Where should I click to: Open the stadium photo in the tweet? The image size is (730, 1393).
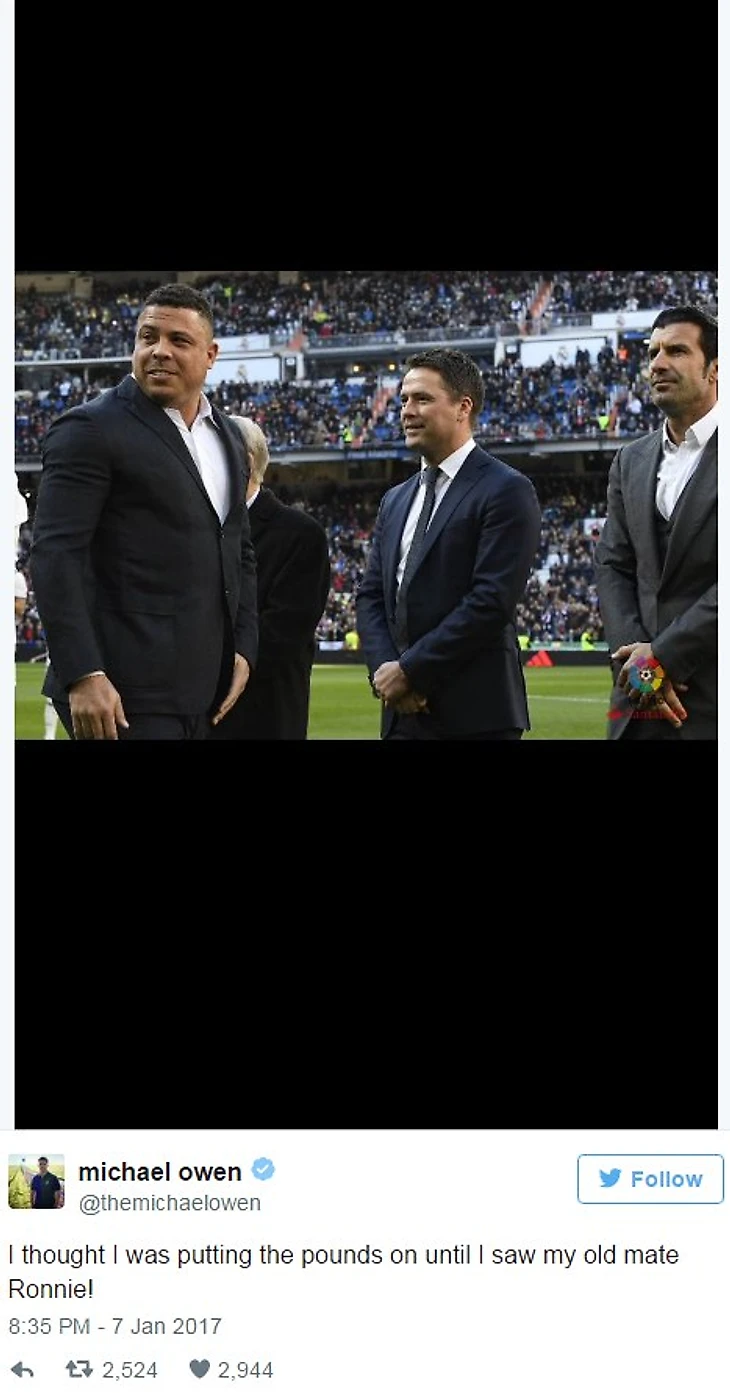tap(365, 505)
